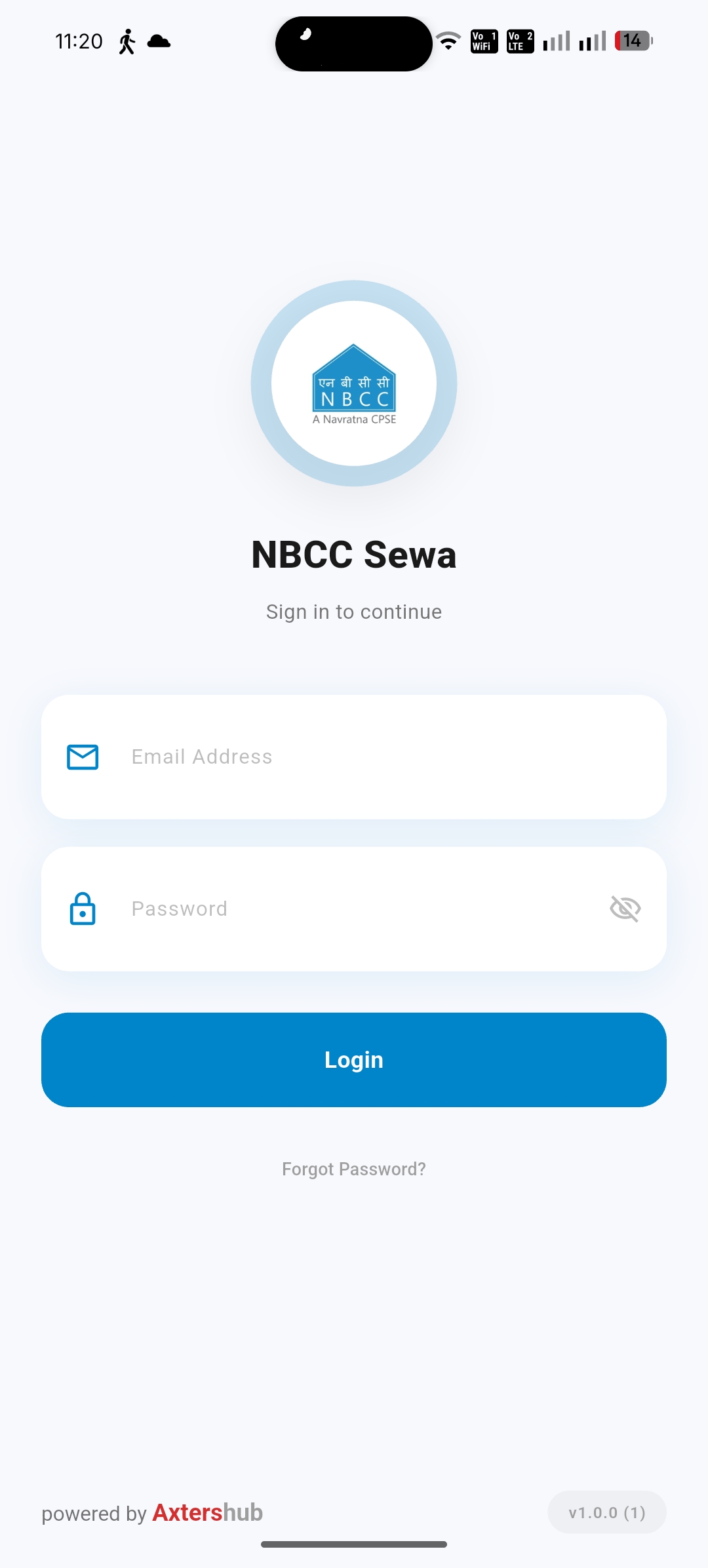This screenshot has height=1568, width=708.
Task: Click the email envelope icon
Action: click(82, 756)
